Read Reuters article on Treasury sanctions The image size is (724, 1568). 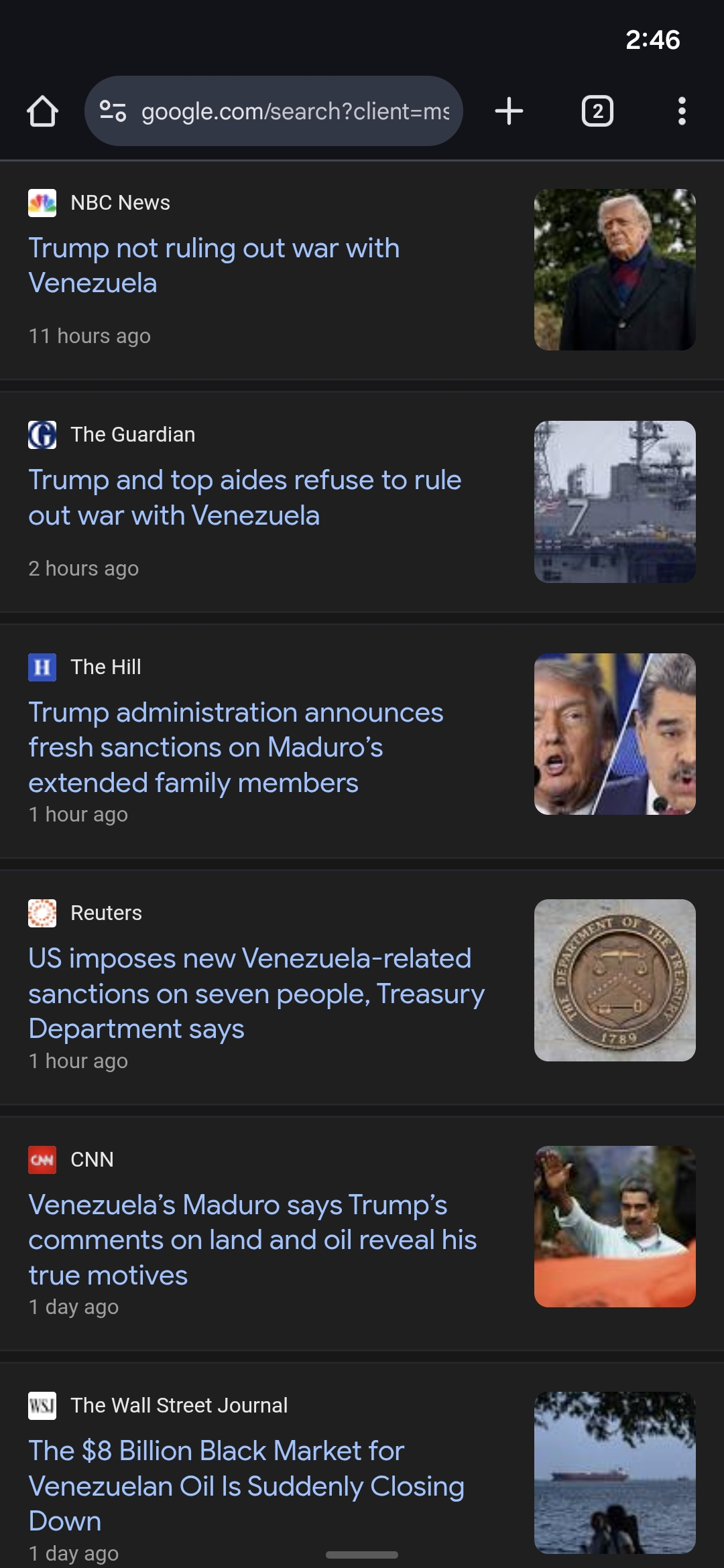[256, 993]
